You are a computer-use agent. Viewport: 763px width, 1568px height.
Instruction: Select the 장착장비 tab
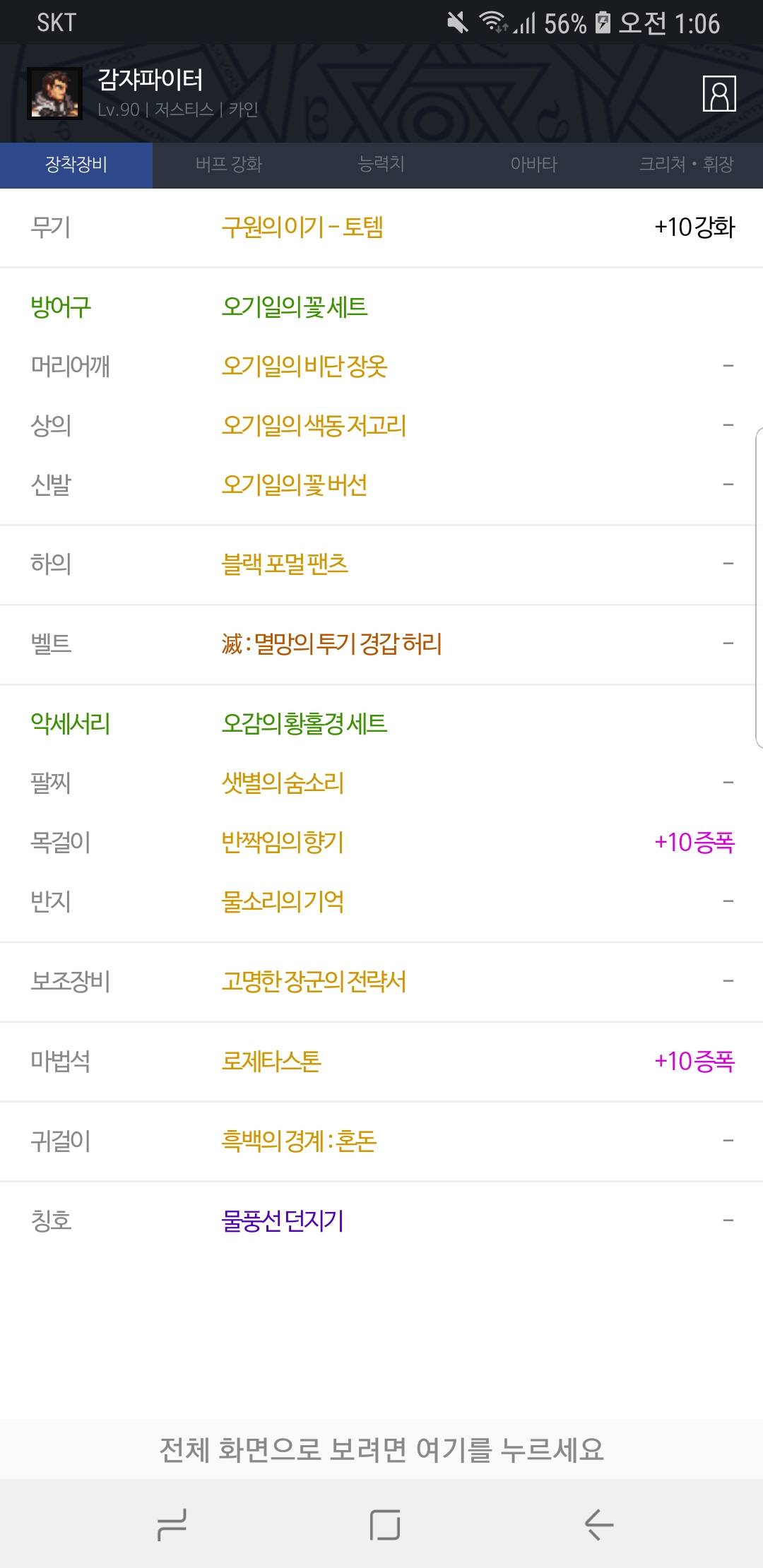(76, 165)
